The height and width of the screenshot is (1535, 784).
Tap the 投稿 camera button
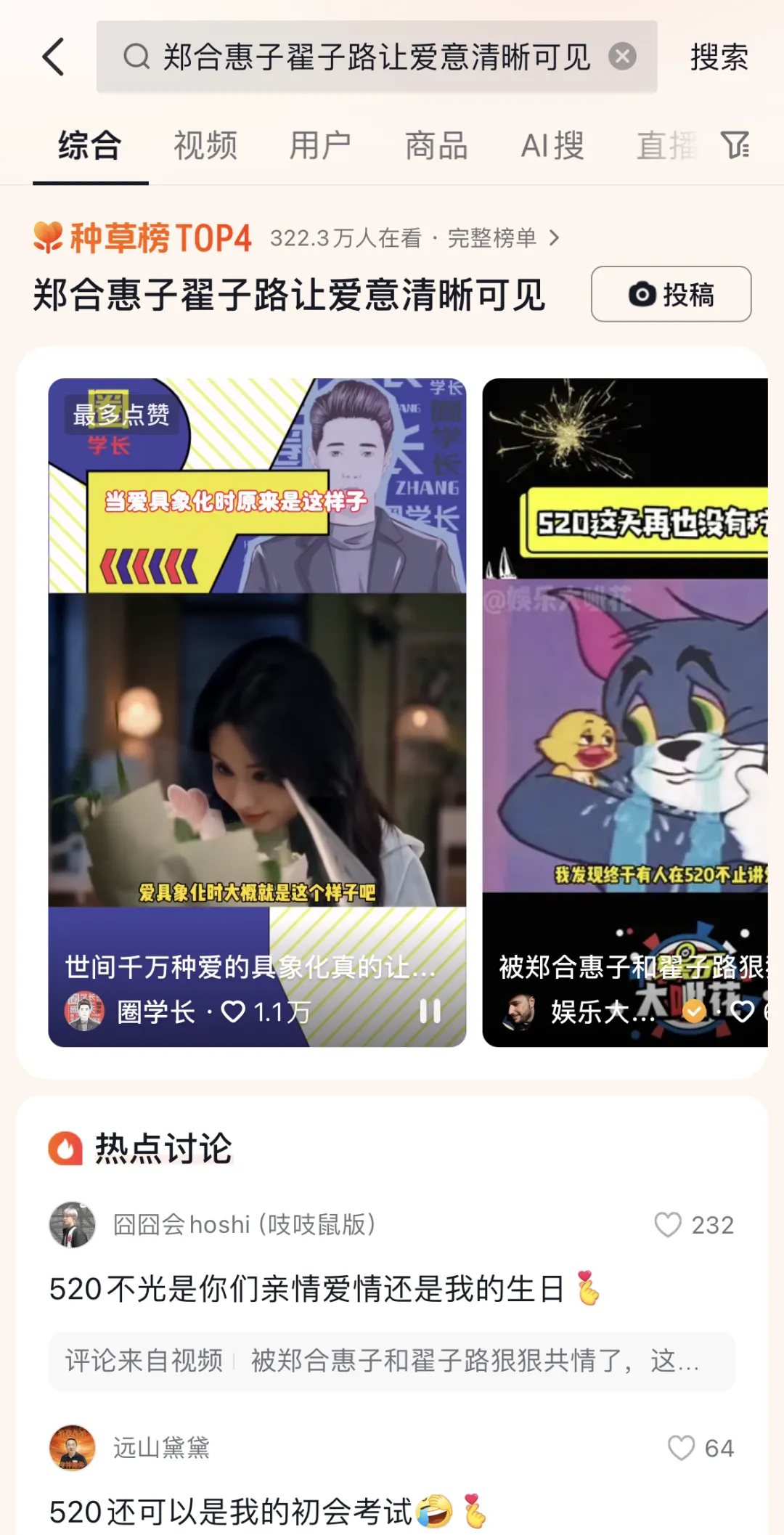coord(671,294)
